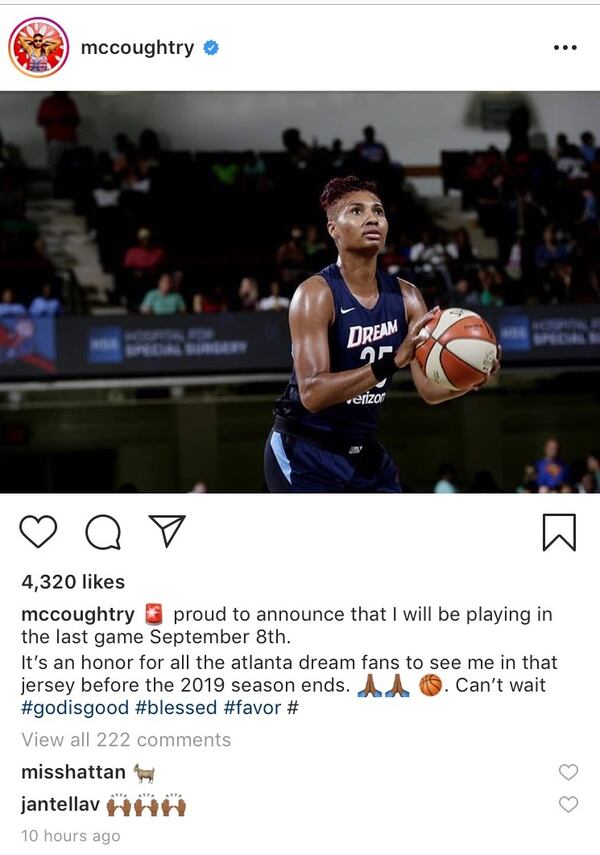Open the mccoughtry username in the post header
This screenshot has width=600, height=855.
[x=137, y=47]
